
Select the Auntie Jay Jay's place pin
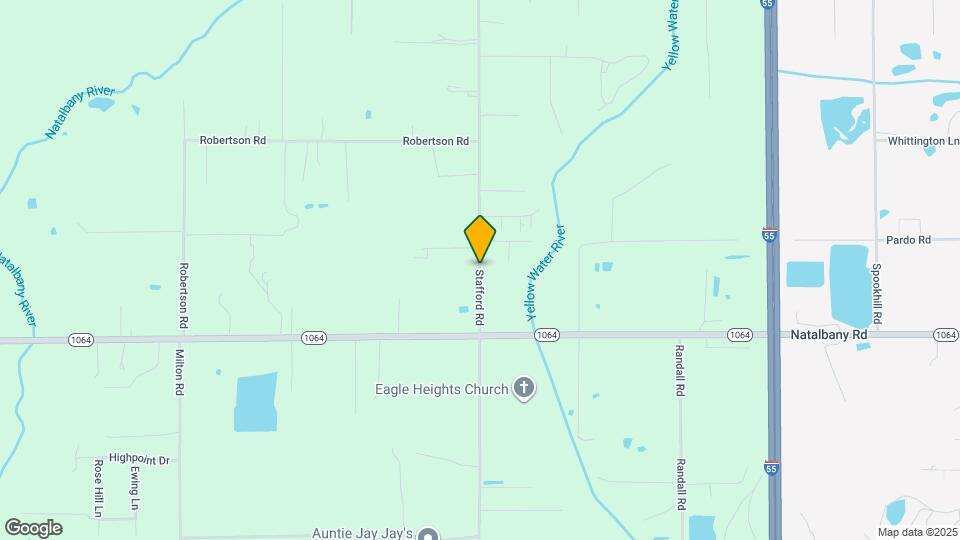(428, 534)
